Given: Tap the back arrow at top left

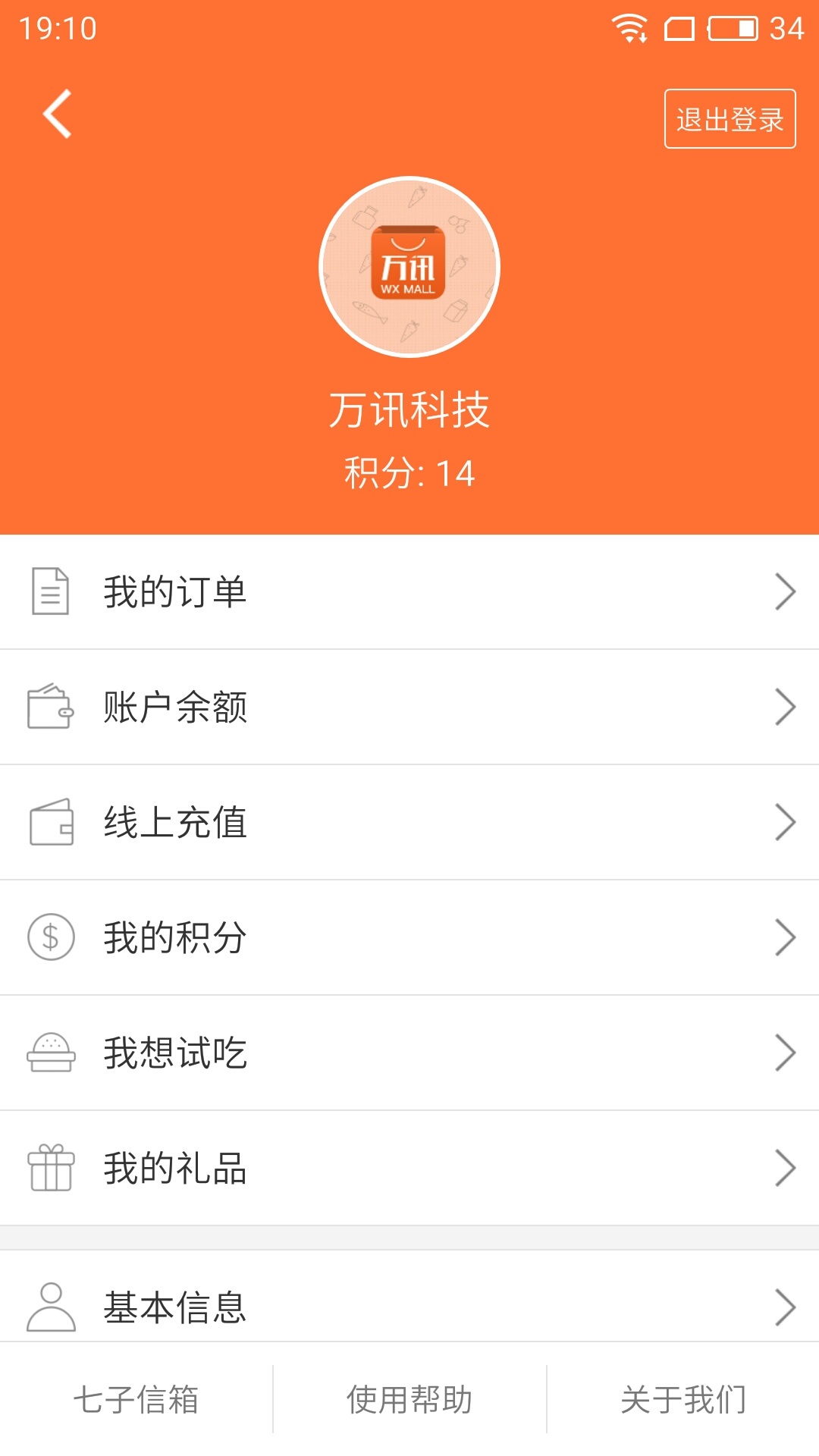Looking at the screenshot, I should 55,114.
